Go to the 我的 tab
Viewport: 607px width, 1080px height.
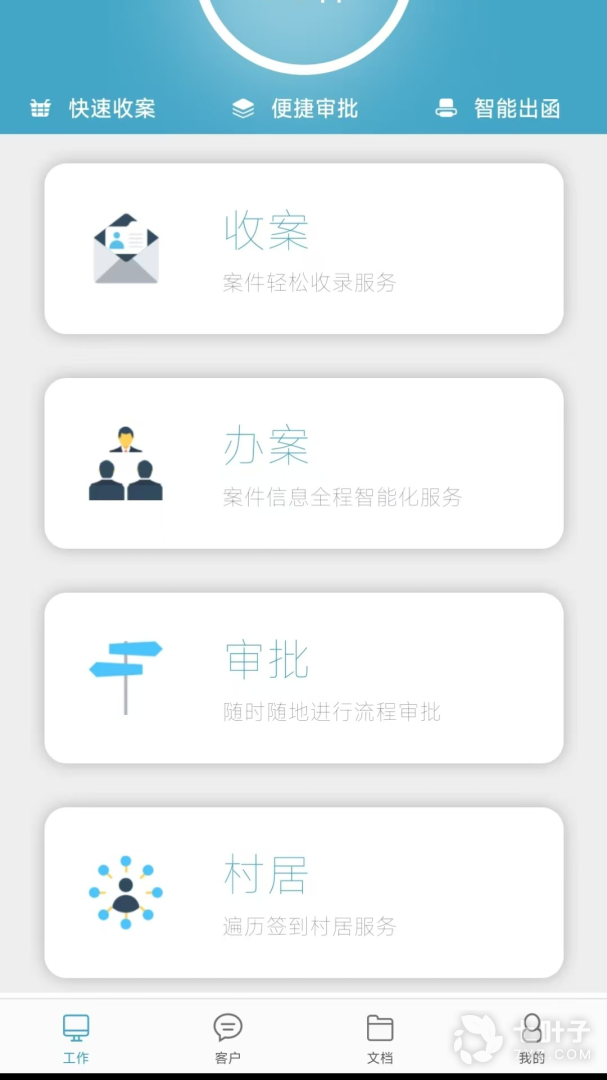pos(532,1038)
